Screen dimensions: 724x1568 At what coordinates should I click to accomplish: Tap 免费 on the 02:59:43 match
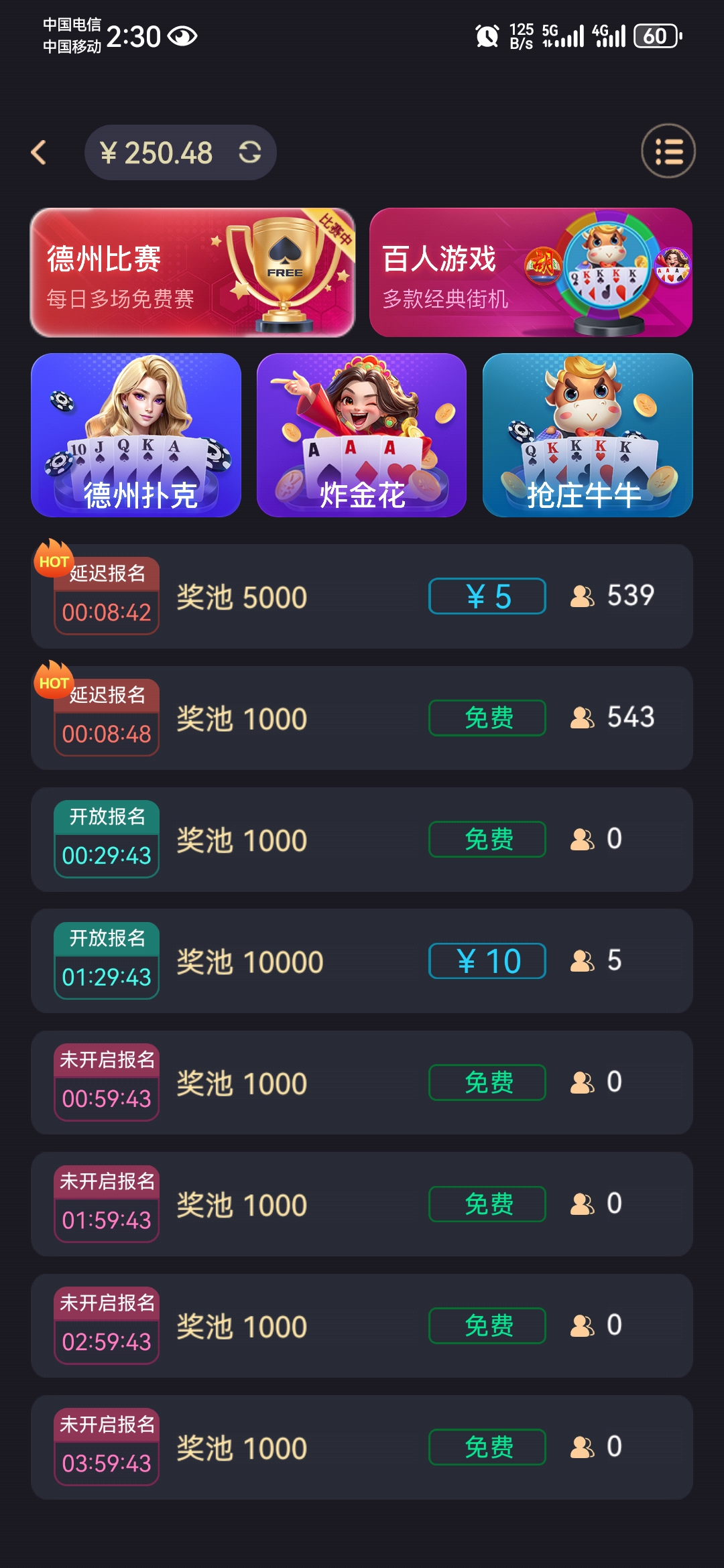[487, 1325]
